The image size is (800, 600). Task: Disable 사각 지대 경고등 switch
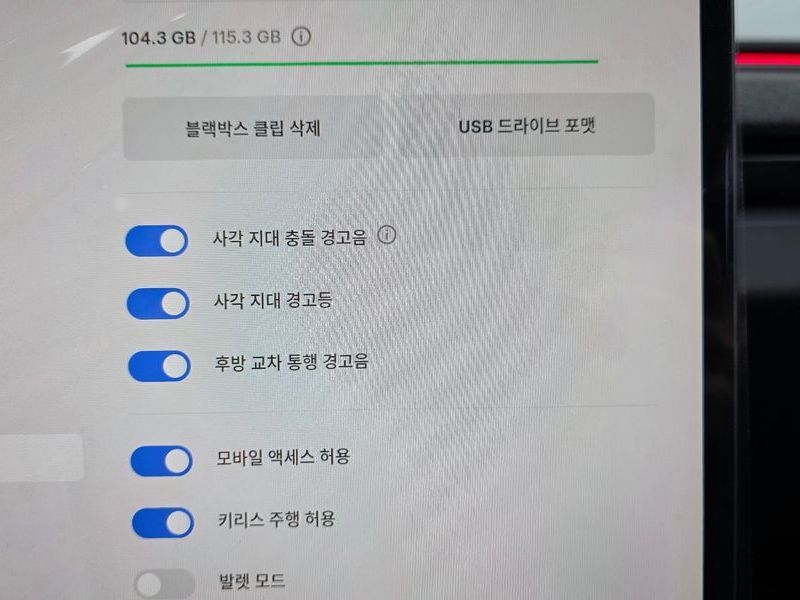click(158, 303)
